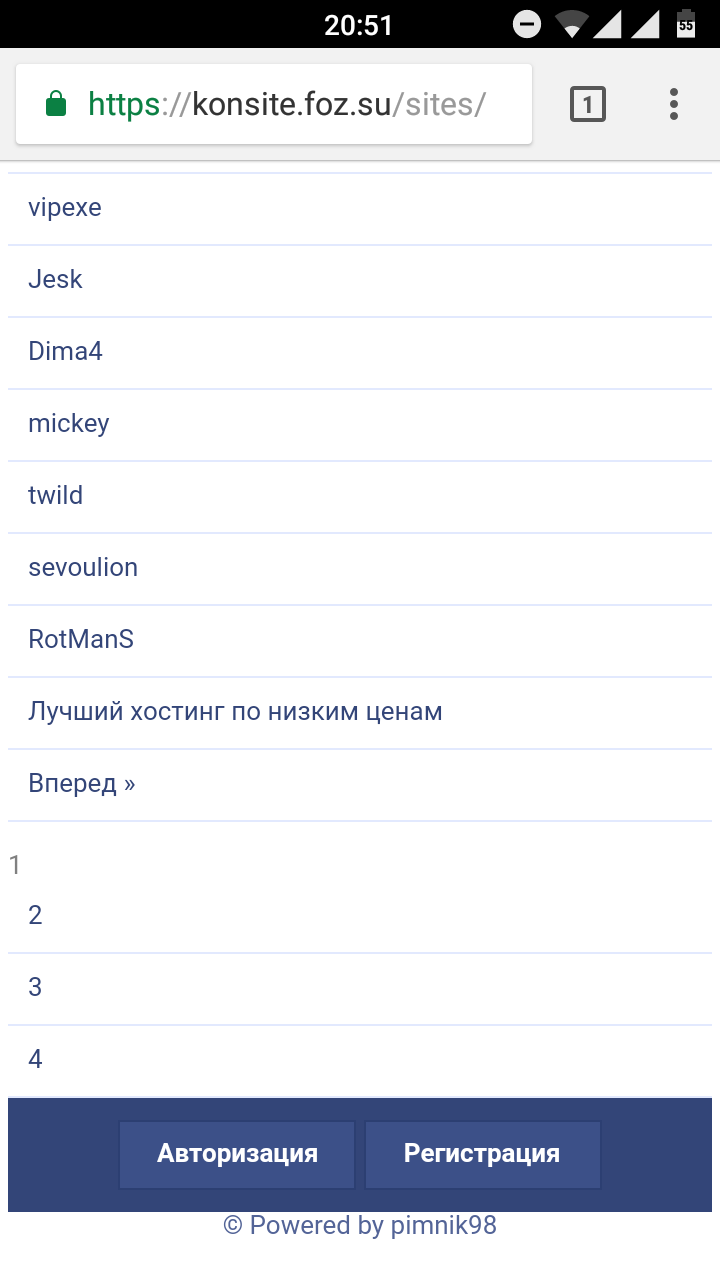720x1280 pixels.
Task: Go to next page via Вперед »
Action: pos(82,784)
